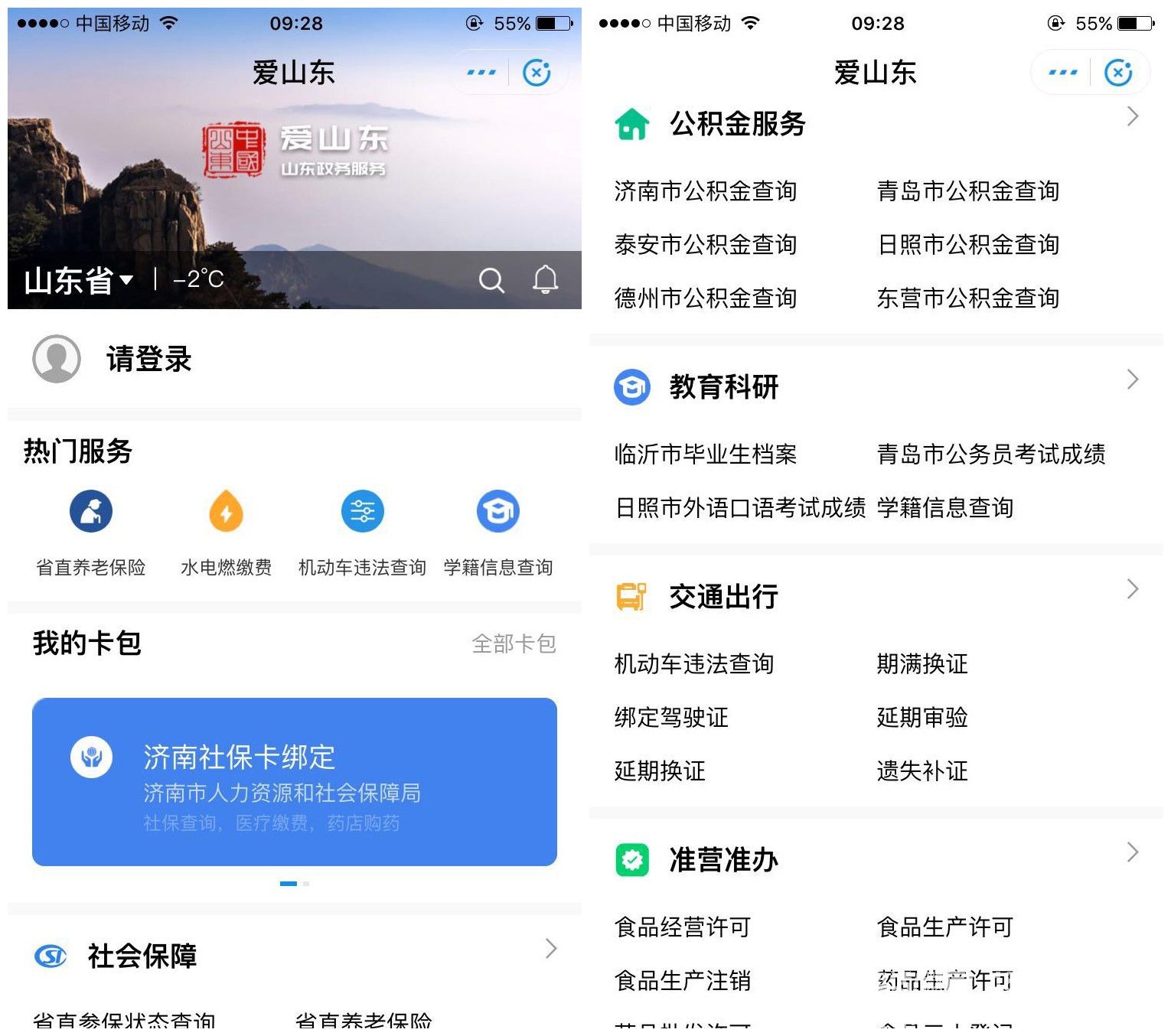Viewport: 1171px width, 1036px height.
Task: Open the 济南社保卡绑定 card
Action: point(294,781)
